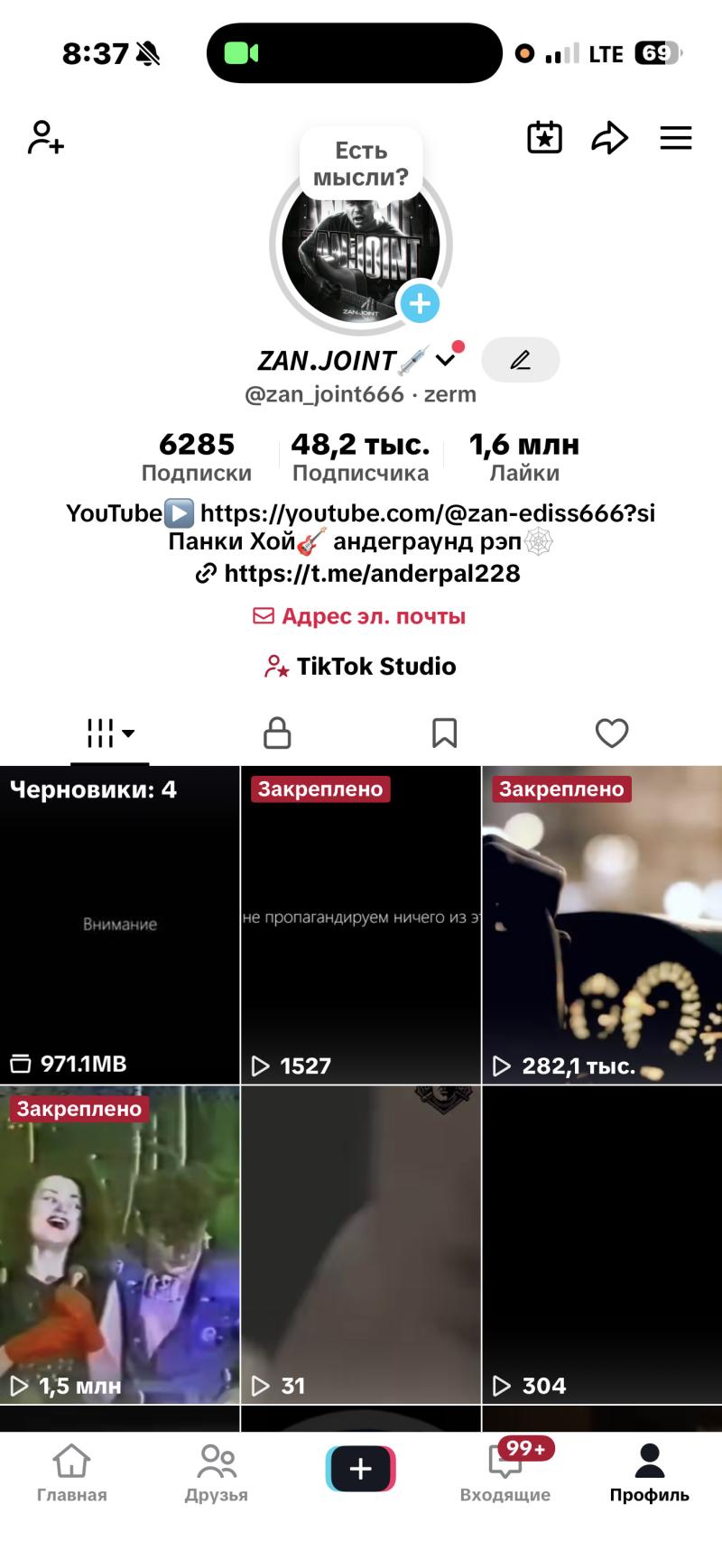Open the creator events calendar icon
This screenshot has width=722, height=1568.
[544, 137]
